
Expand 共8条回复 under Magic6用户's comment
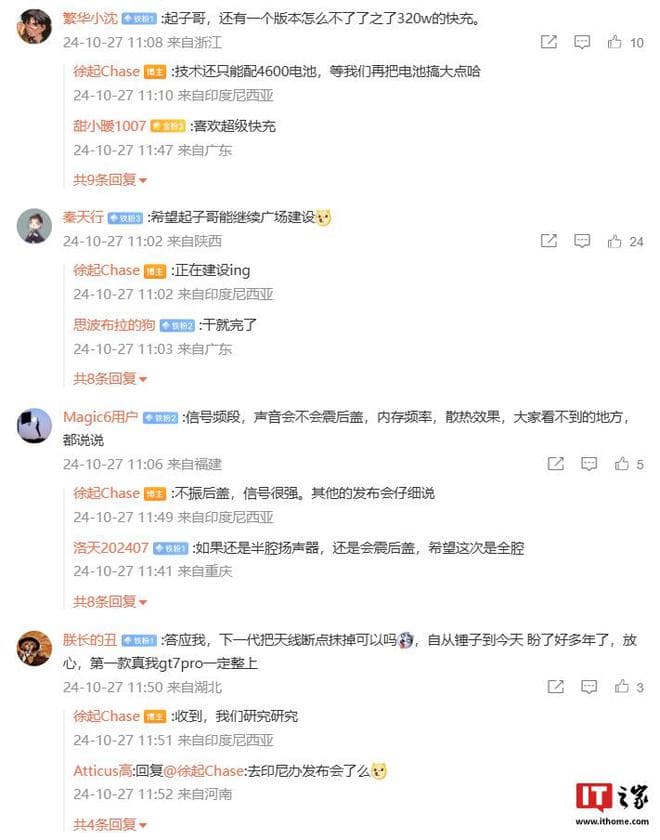110,603
